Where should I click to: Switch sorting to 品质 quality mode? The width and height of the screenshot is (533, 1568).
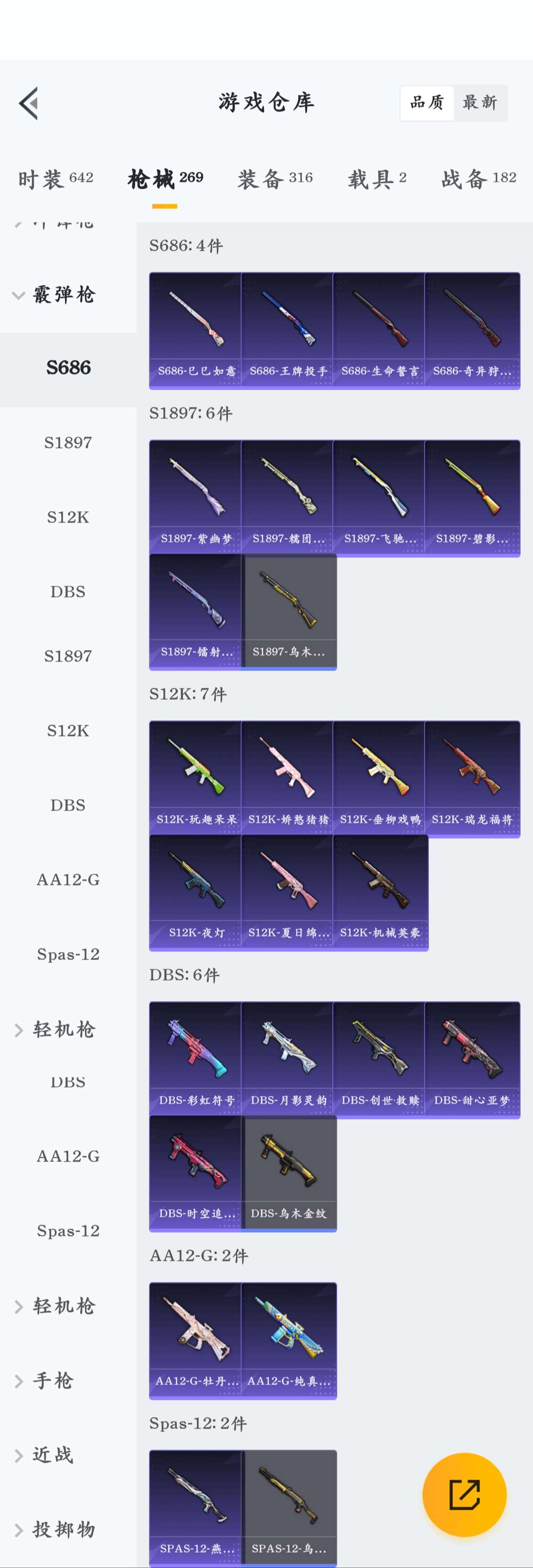pyautogui.click(x=426, y=102)
